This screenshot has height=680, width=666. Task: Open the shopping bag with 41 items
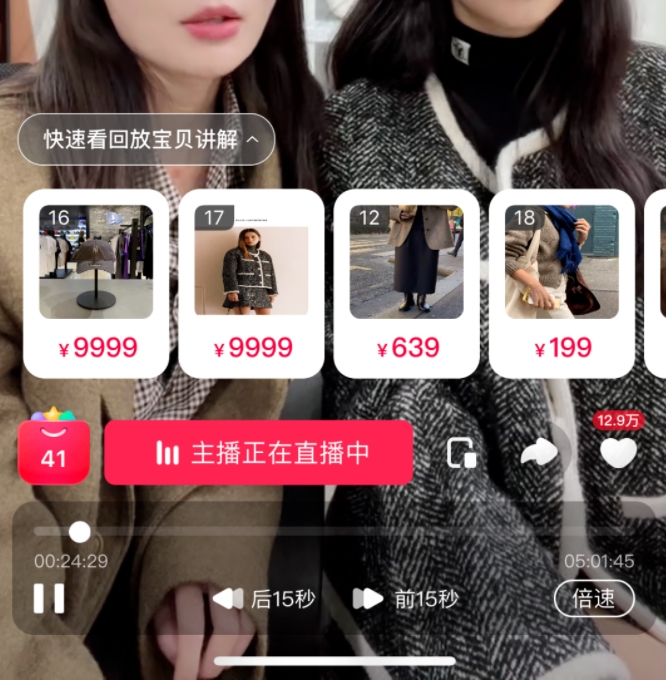pyautogui.click(x=54, y=452)
